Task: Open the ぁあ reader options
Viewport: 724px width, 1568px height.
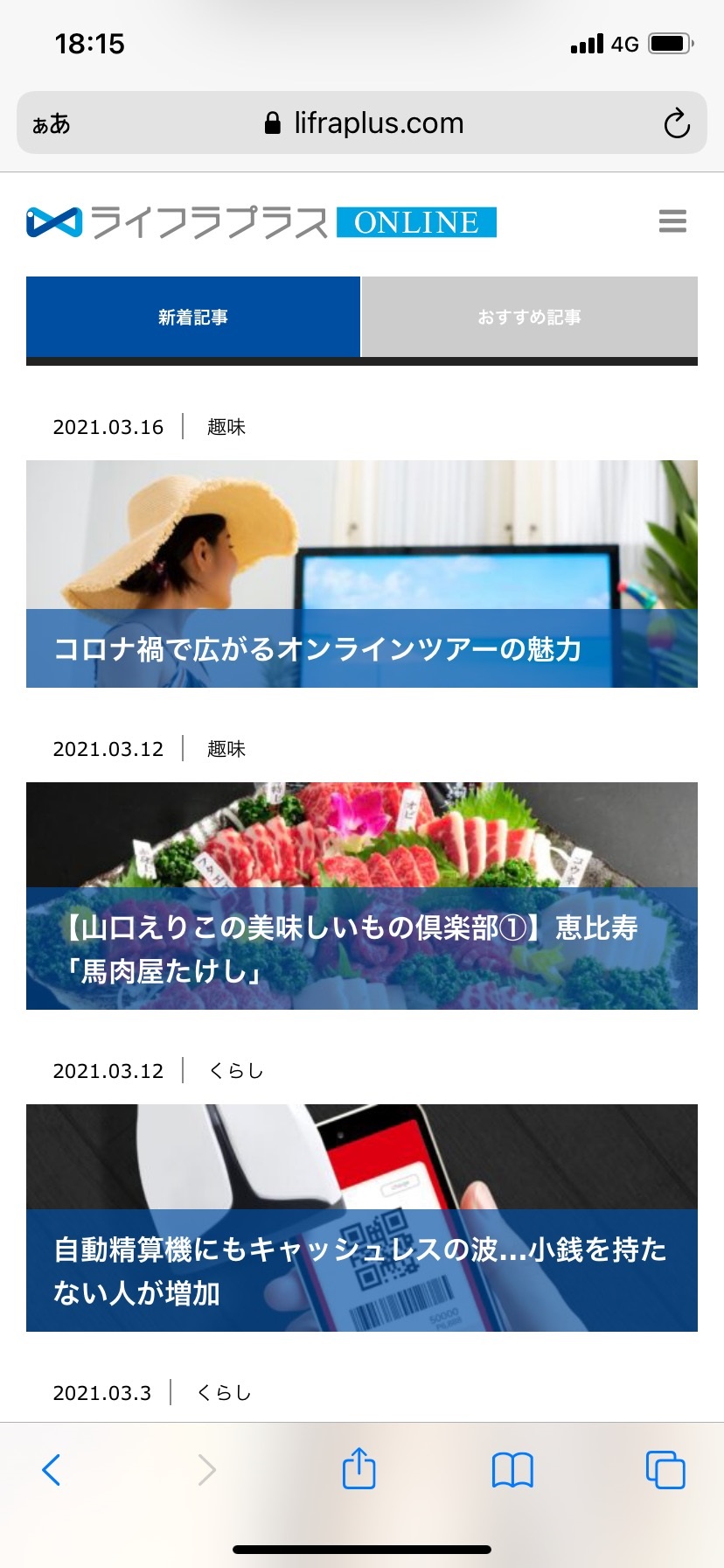Action: [51, 123]
